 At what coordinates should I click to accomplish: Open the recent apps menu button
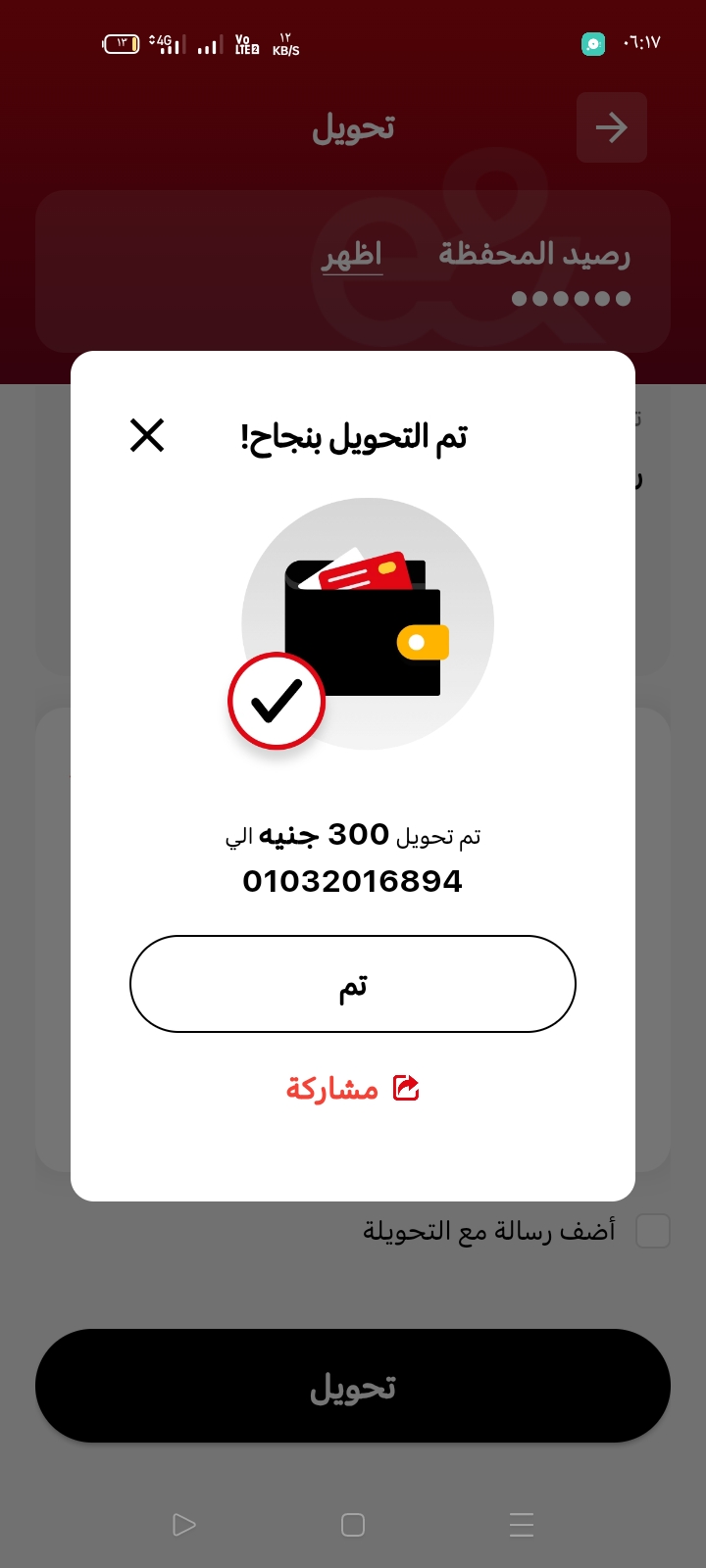tap(522, 1525)
